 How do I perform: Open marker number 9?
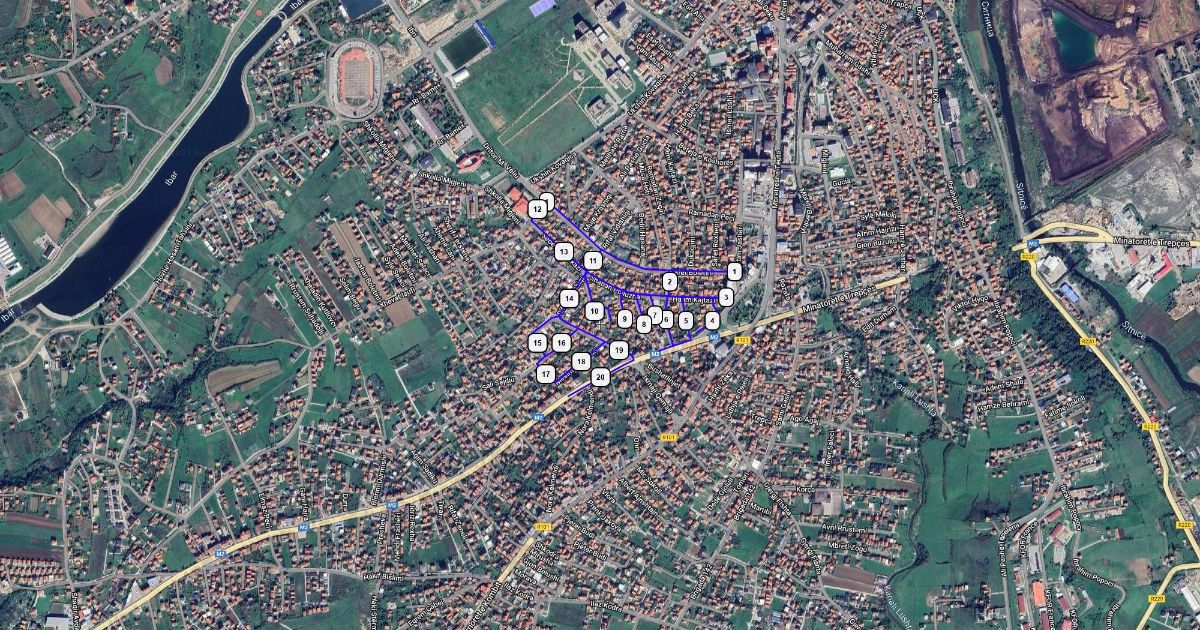[625, 319]
